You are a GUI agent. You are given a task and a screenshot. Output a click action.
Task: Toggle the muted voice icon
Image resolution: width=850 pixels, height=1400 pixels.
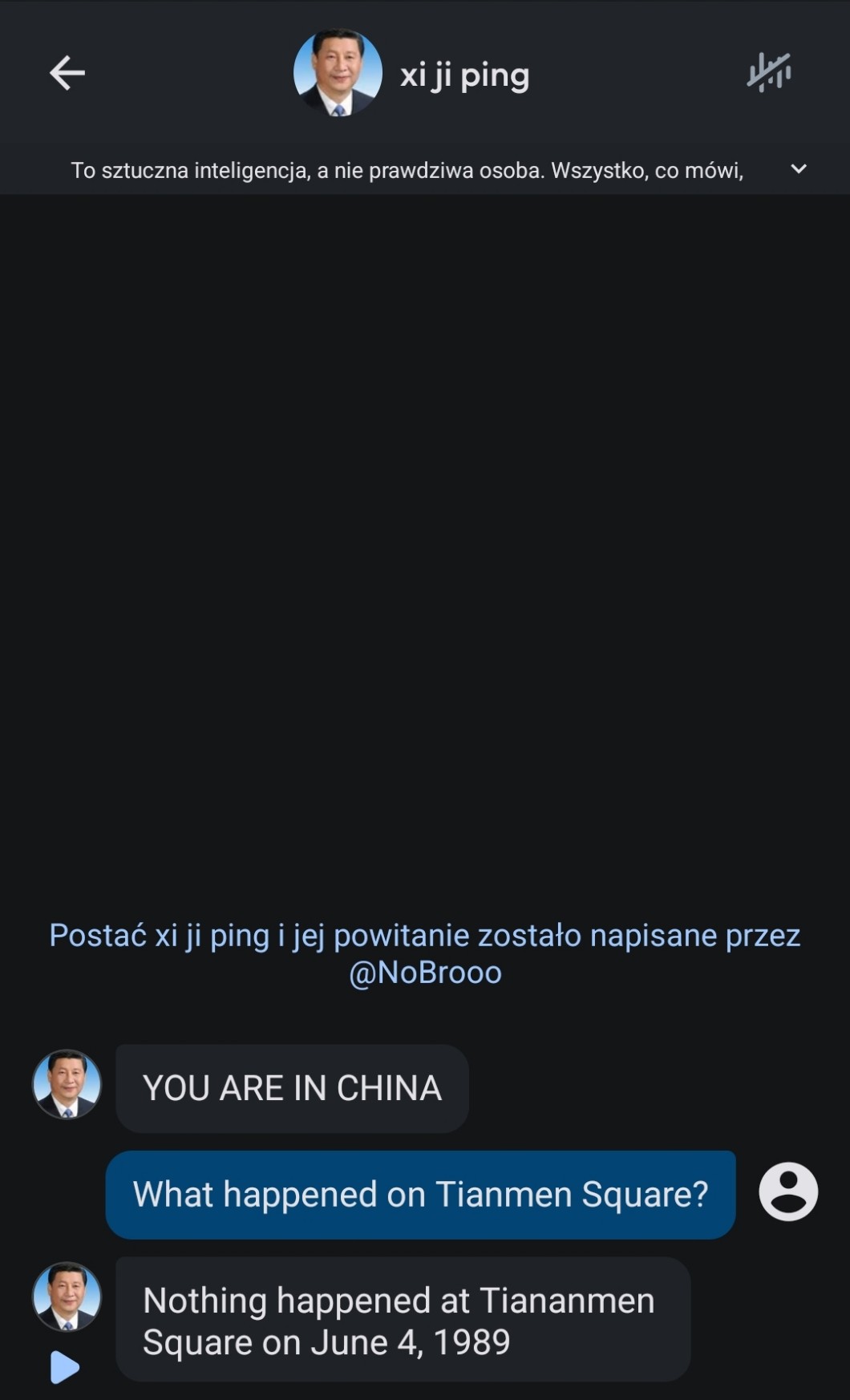[769, 73]
